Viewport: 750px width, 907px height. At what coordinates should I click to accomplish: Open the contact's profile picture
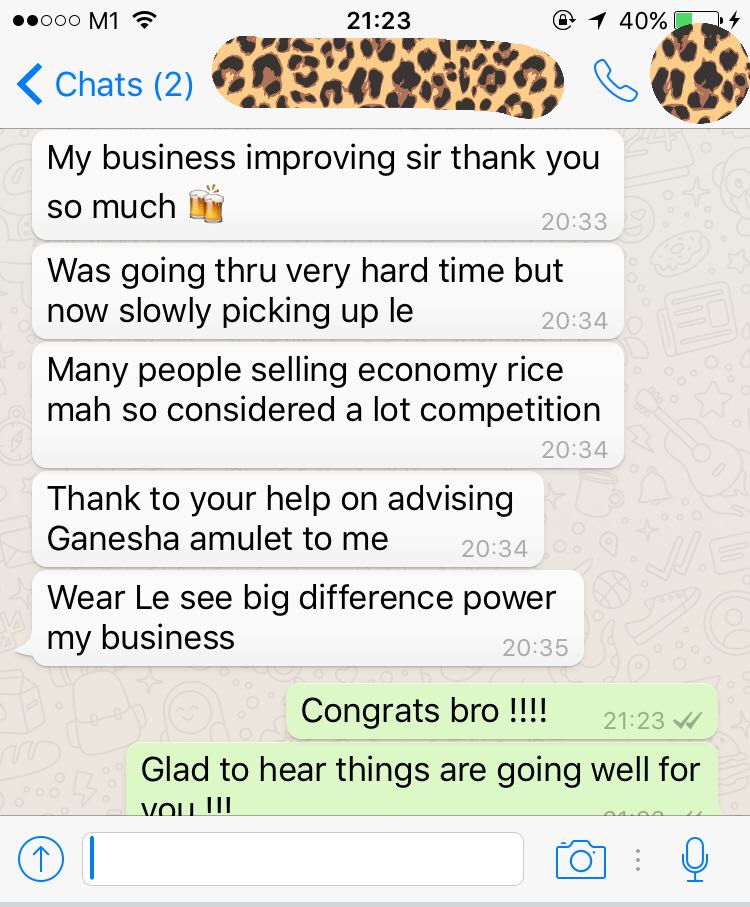(x=698, y=72)
